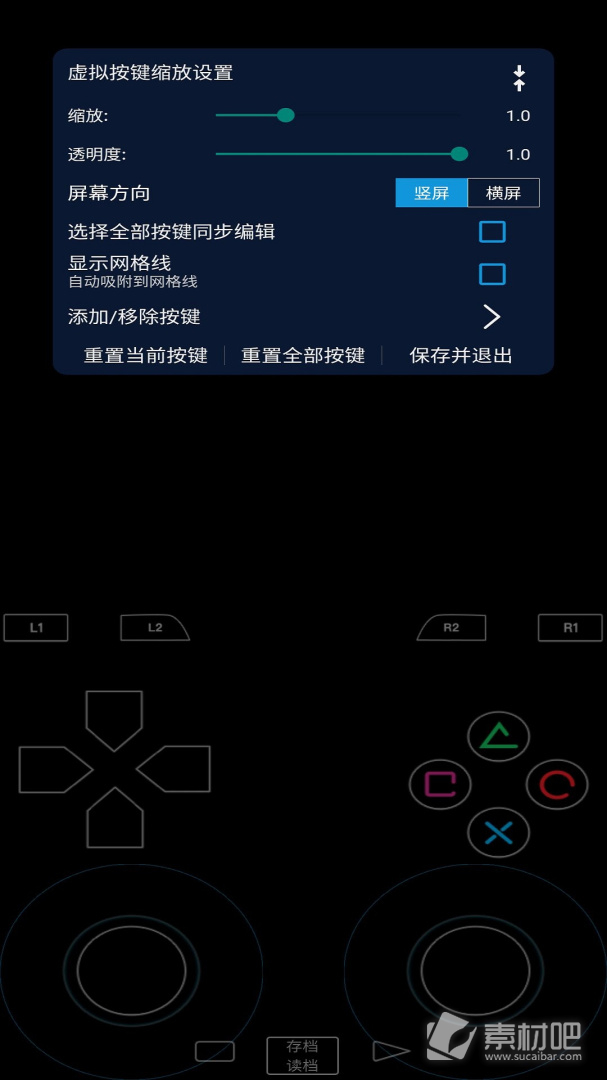The image size is (607, 1080).
Task: Tap the 缩放 scale slider
Action: pyautogui.click(x=286, y=115)
